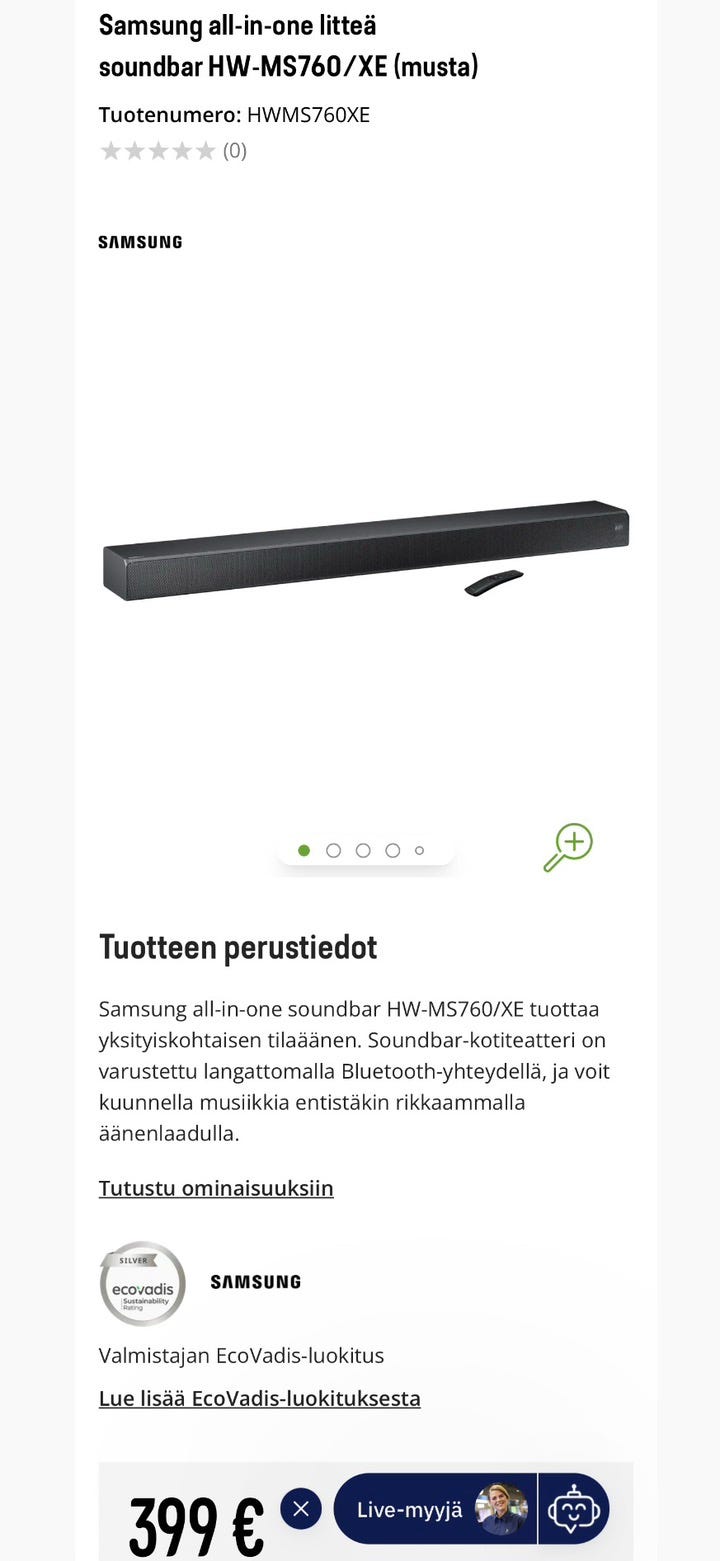This screenshot has height=1561, width=720.
Task: Dismiss the Live-myyjä chat bubble
Action: [301, 1508]
